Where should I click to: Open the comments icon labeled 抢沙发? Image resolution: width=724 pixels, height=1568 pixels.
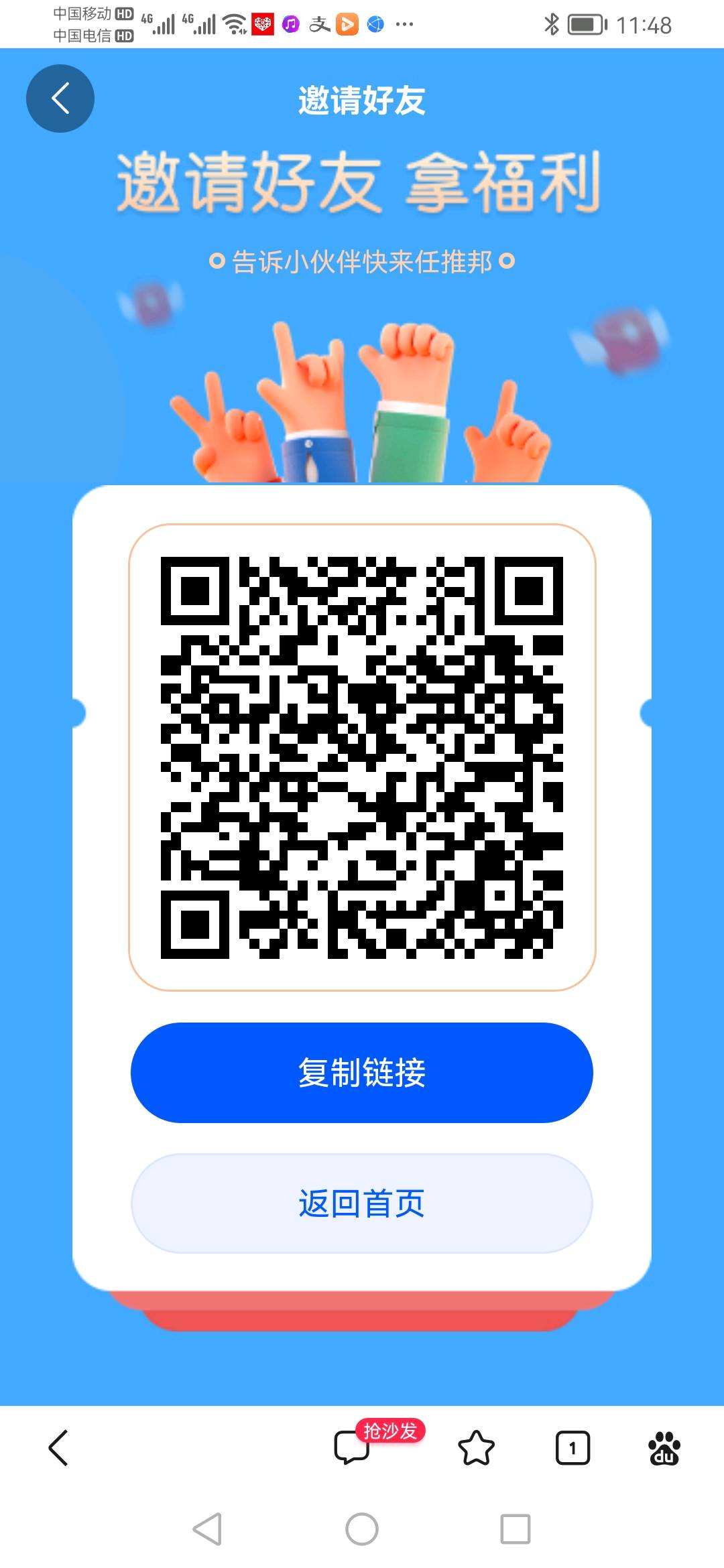click(x=353, y=1447)
